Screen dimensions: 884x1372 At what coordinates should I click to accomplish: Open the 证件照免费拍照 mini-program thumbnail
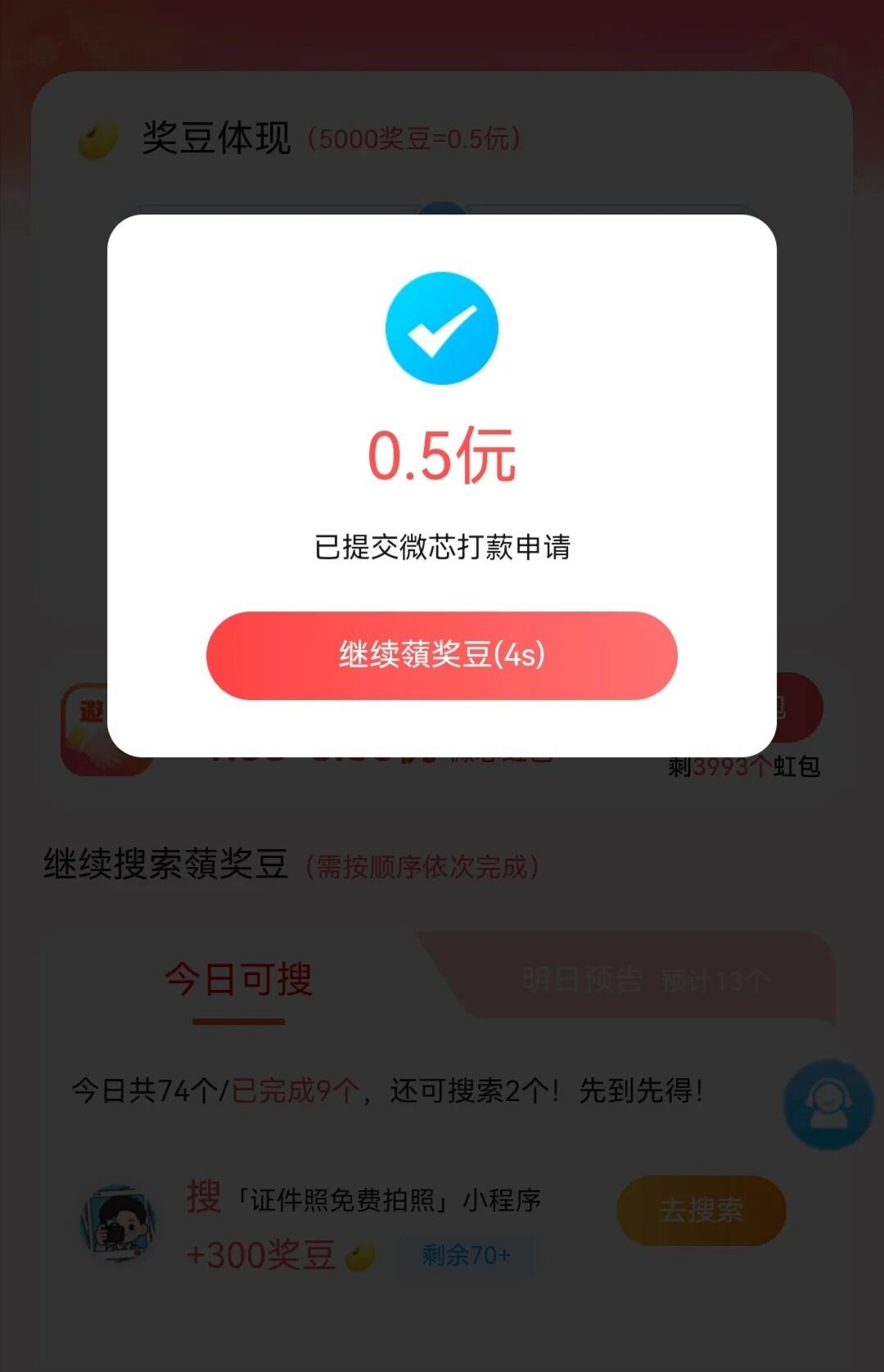pos(119,1224)
